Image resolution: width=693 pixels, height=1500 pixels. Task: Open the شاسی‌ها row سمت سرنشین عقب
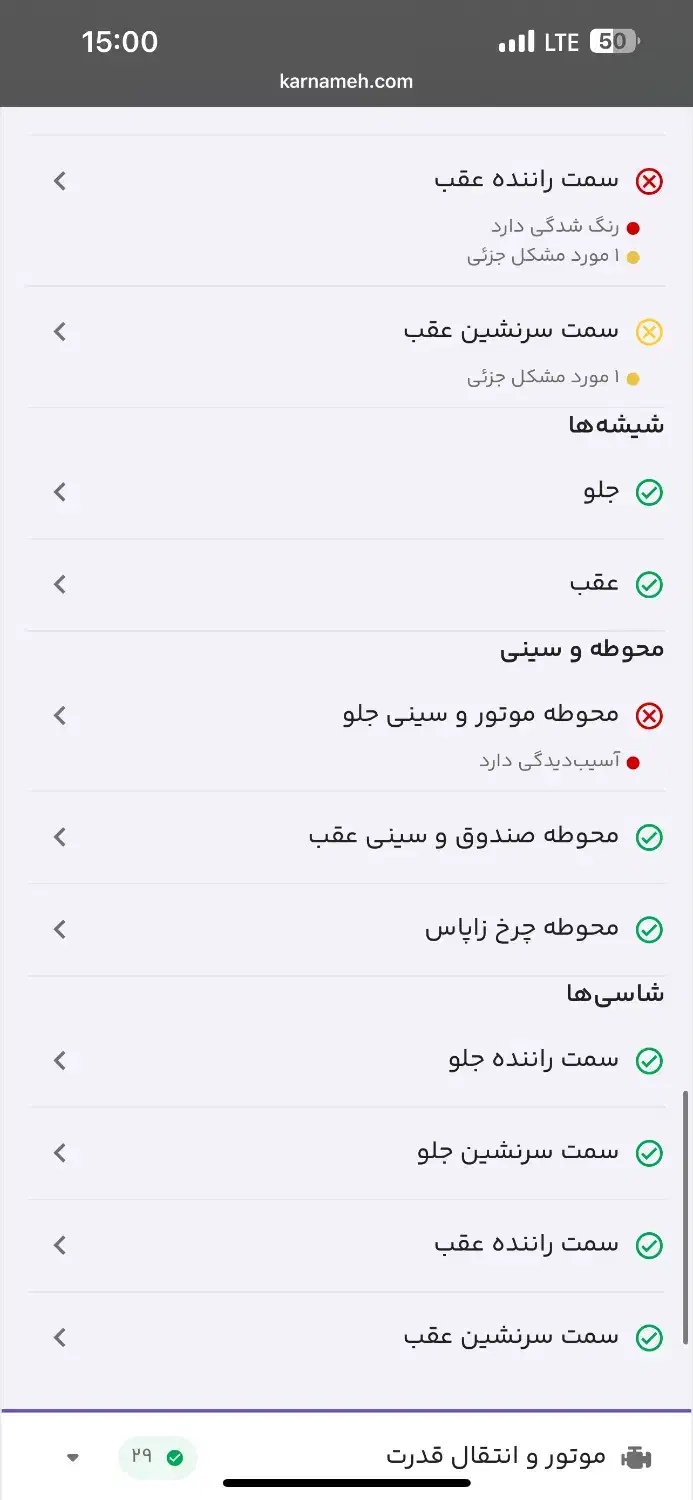(346, 1337)
